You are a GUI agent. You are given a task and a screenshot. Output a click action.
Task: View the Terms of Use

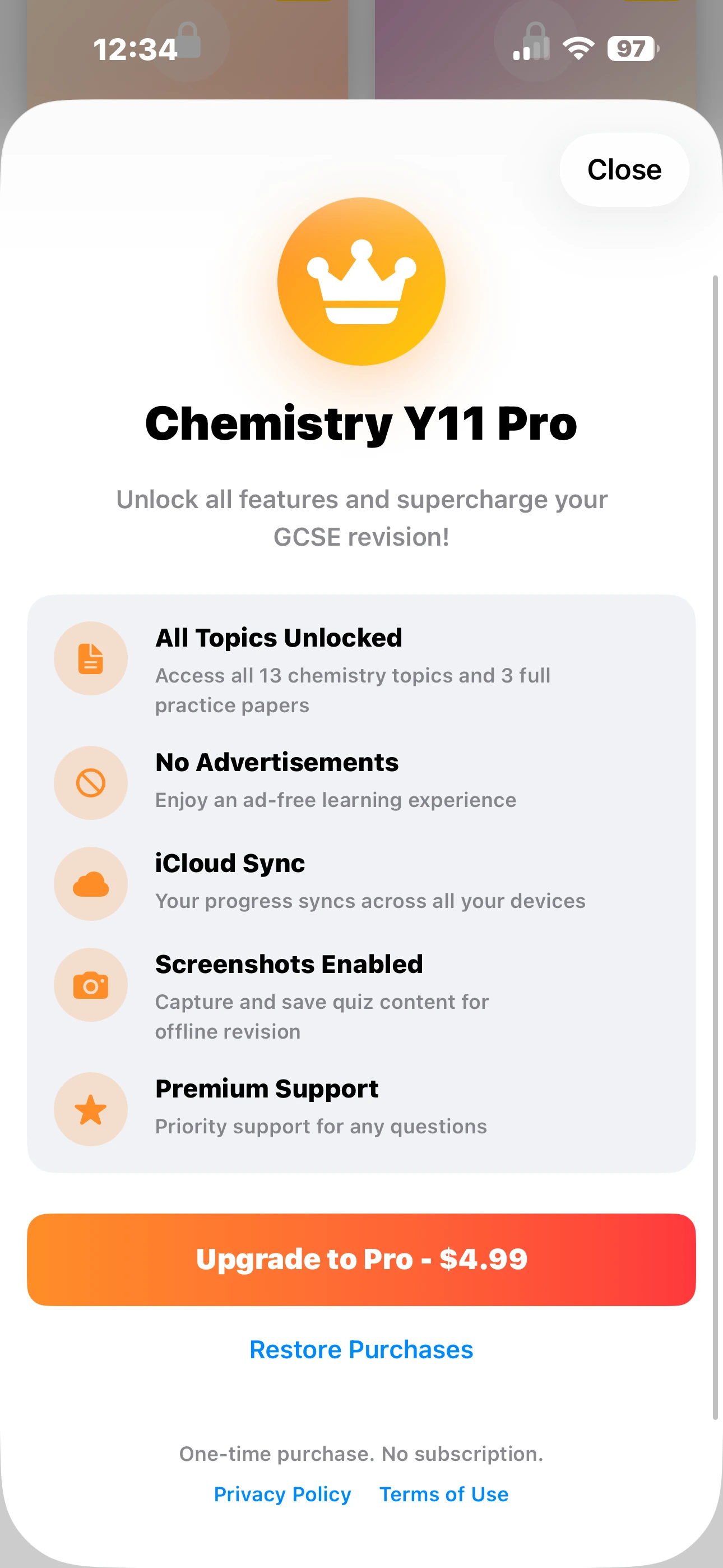click(x=444, y=1494)
